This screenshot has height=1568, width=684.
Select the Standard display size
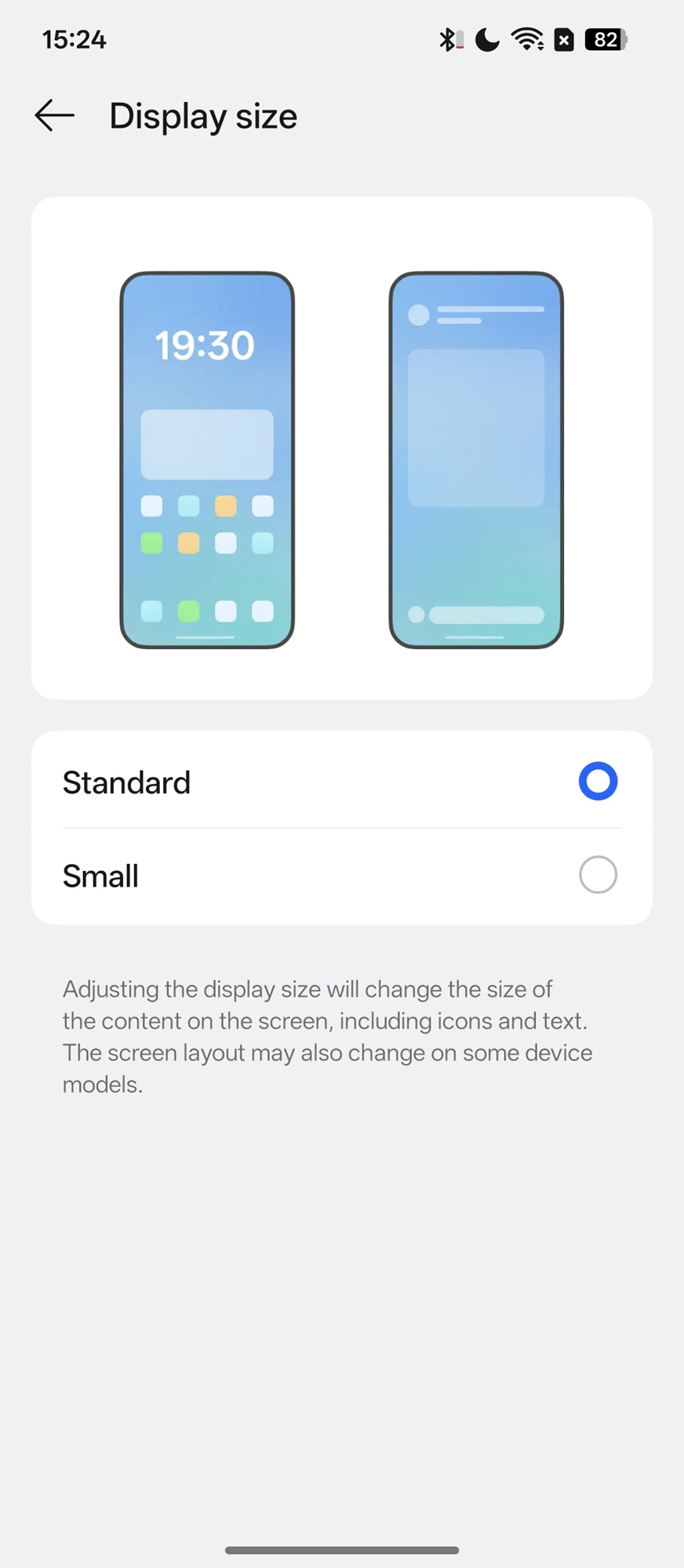coord(598,782)
